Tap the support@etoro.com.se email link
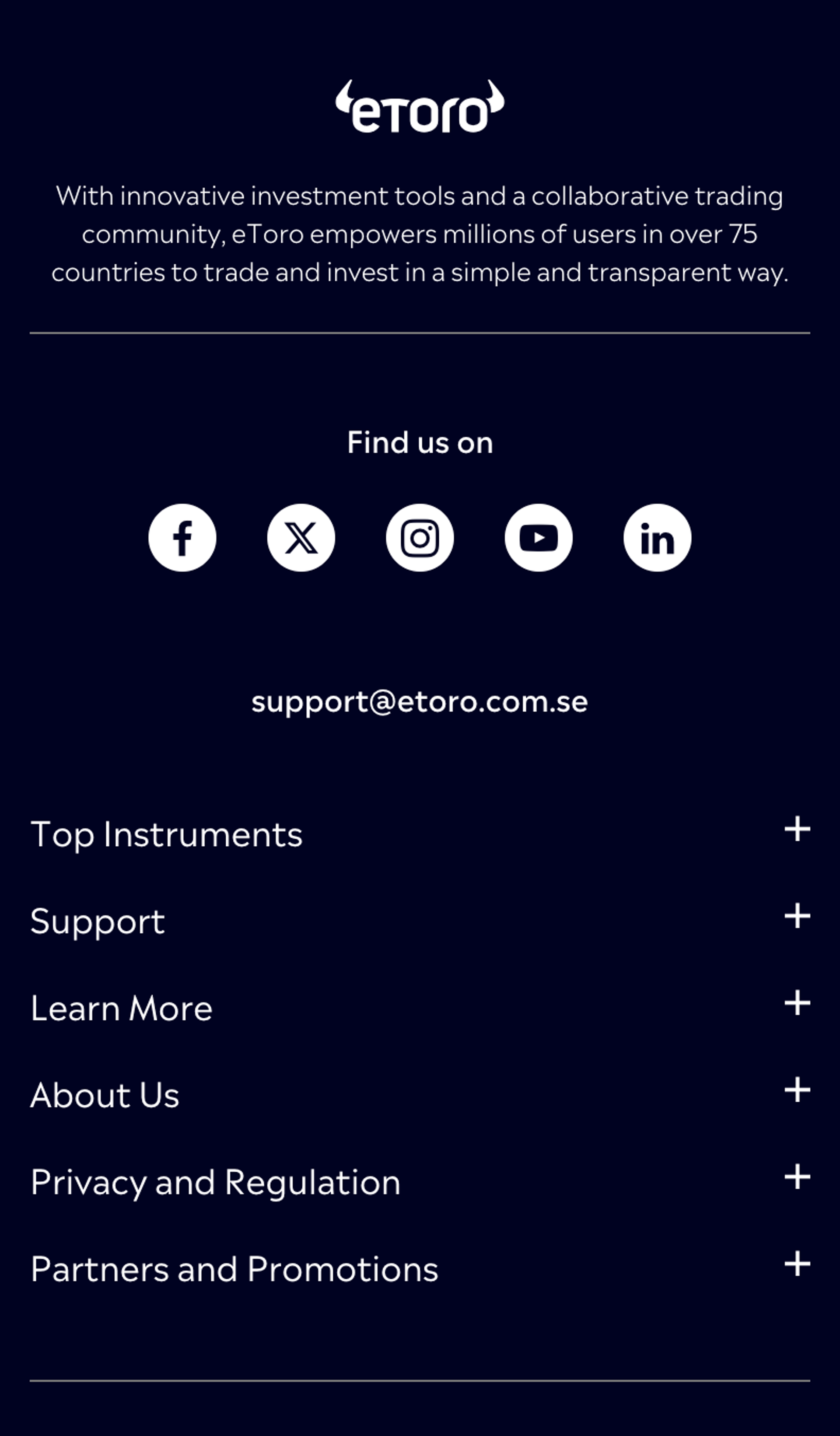 pos(420,701)
